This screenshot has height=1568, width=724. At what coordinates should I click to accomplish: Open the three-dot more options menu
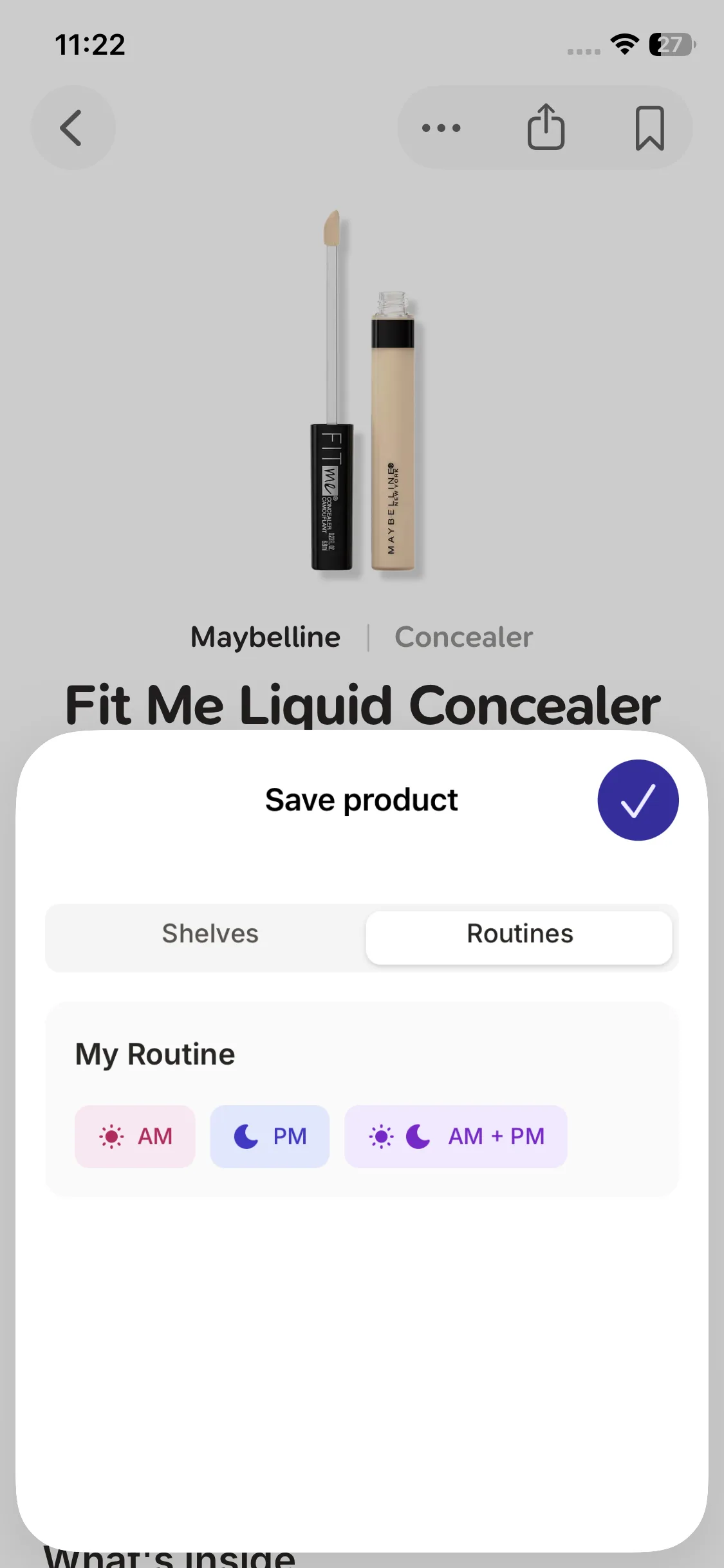coord(441,127)
